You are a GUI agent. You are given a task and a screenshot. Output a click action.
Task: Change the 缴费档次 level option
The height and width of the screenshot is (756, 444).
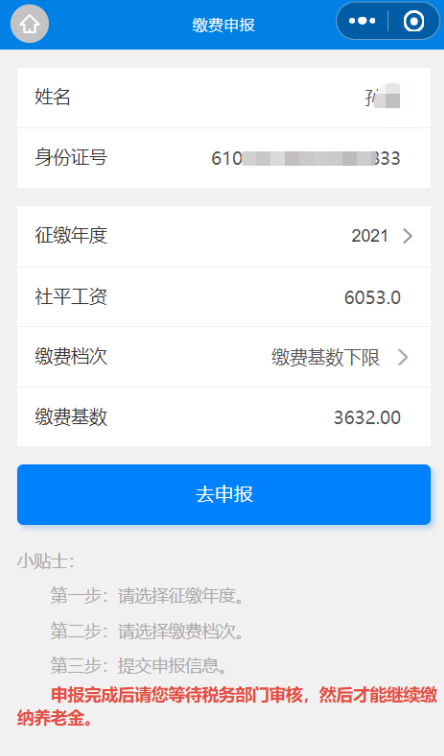pyautogui.click(x=224, y=357)
